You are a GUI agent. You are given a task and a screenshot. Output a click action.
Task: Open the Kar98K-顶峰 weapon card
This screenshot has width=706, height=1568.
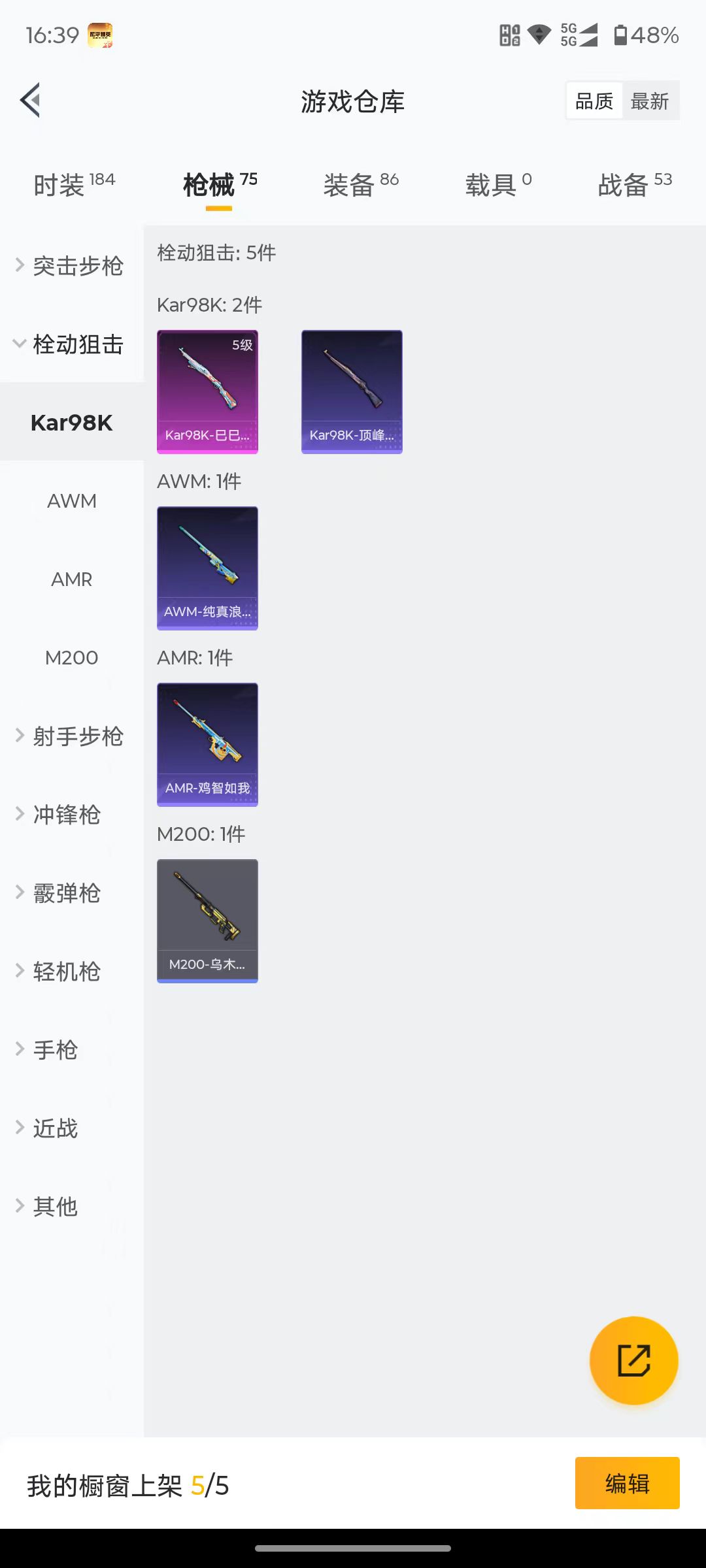pos(352,391)
